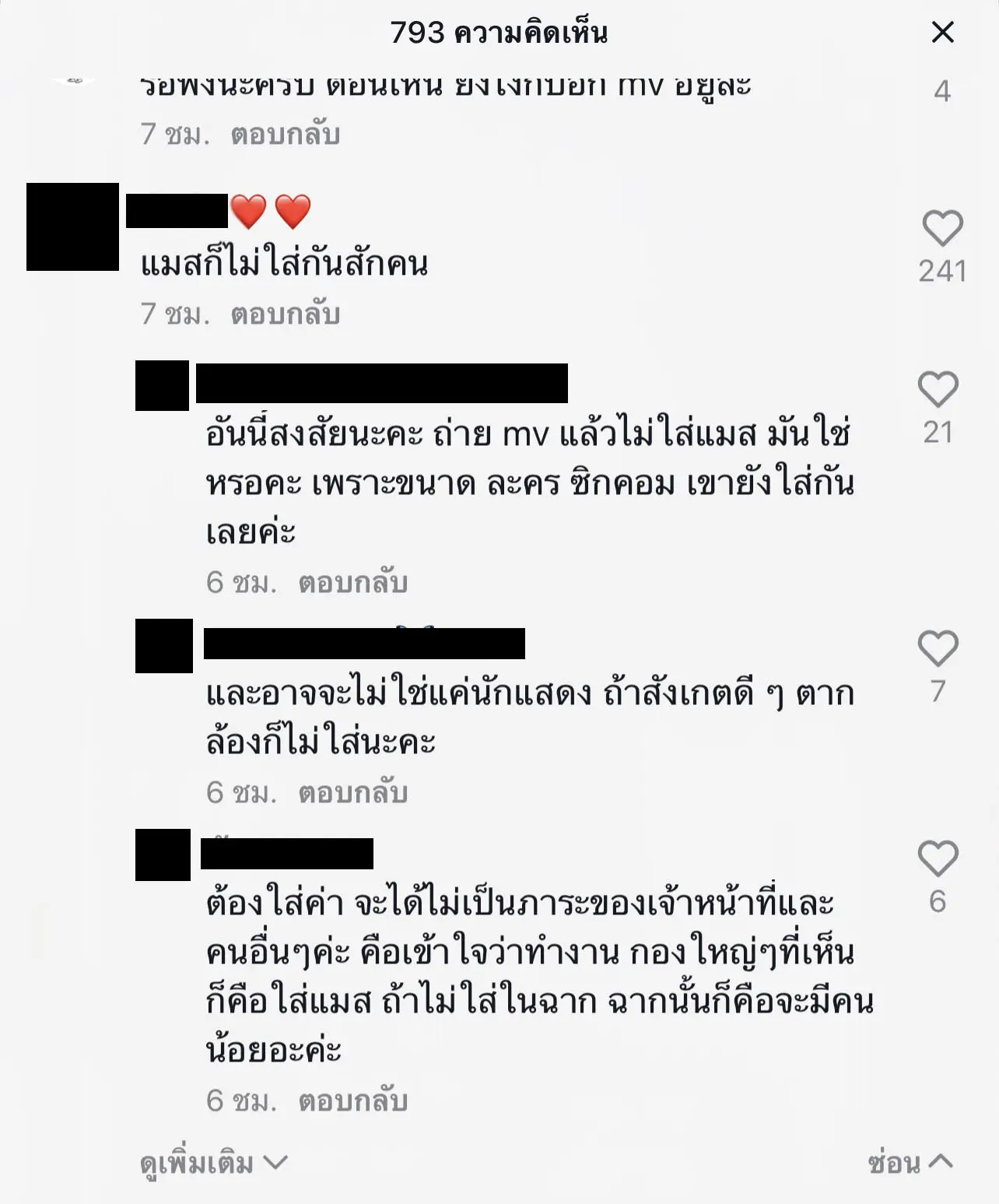The image size is (999, 1204).
Task: Hide the replies with ซ่อน
Action: [909, 1163]
